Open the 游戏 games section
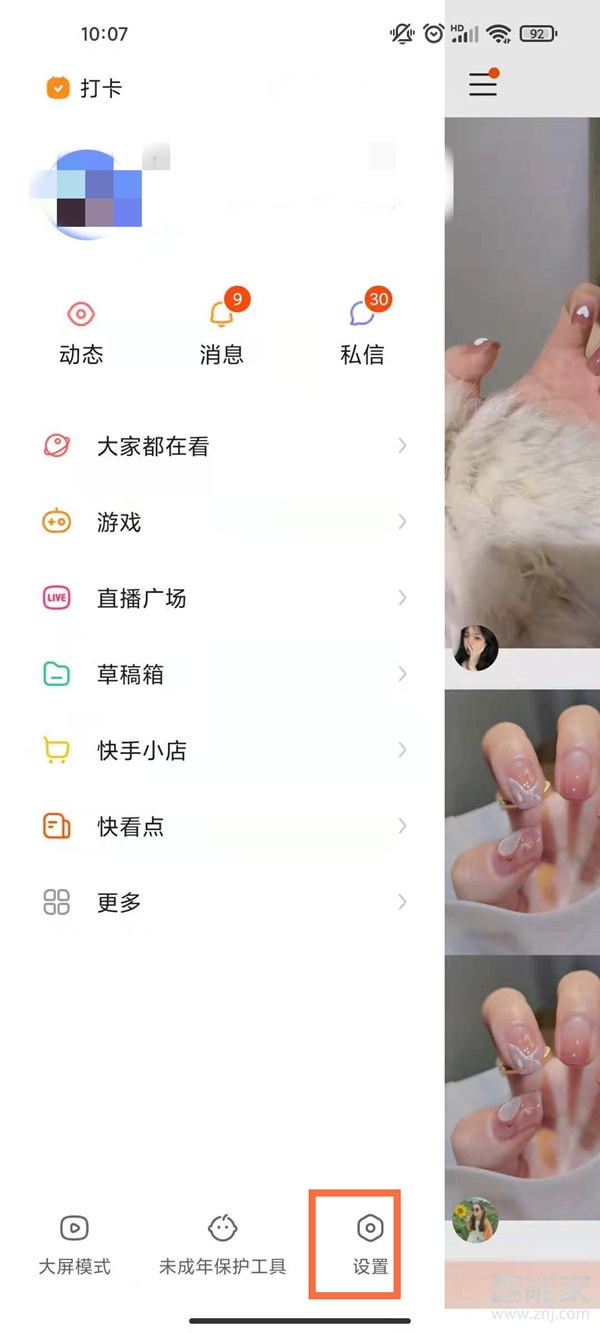 pyautogui.click(x=222, y=522)
